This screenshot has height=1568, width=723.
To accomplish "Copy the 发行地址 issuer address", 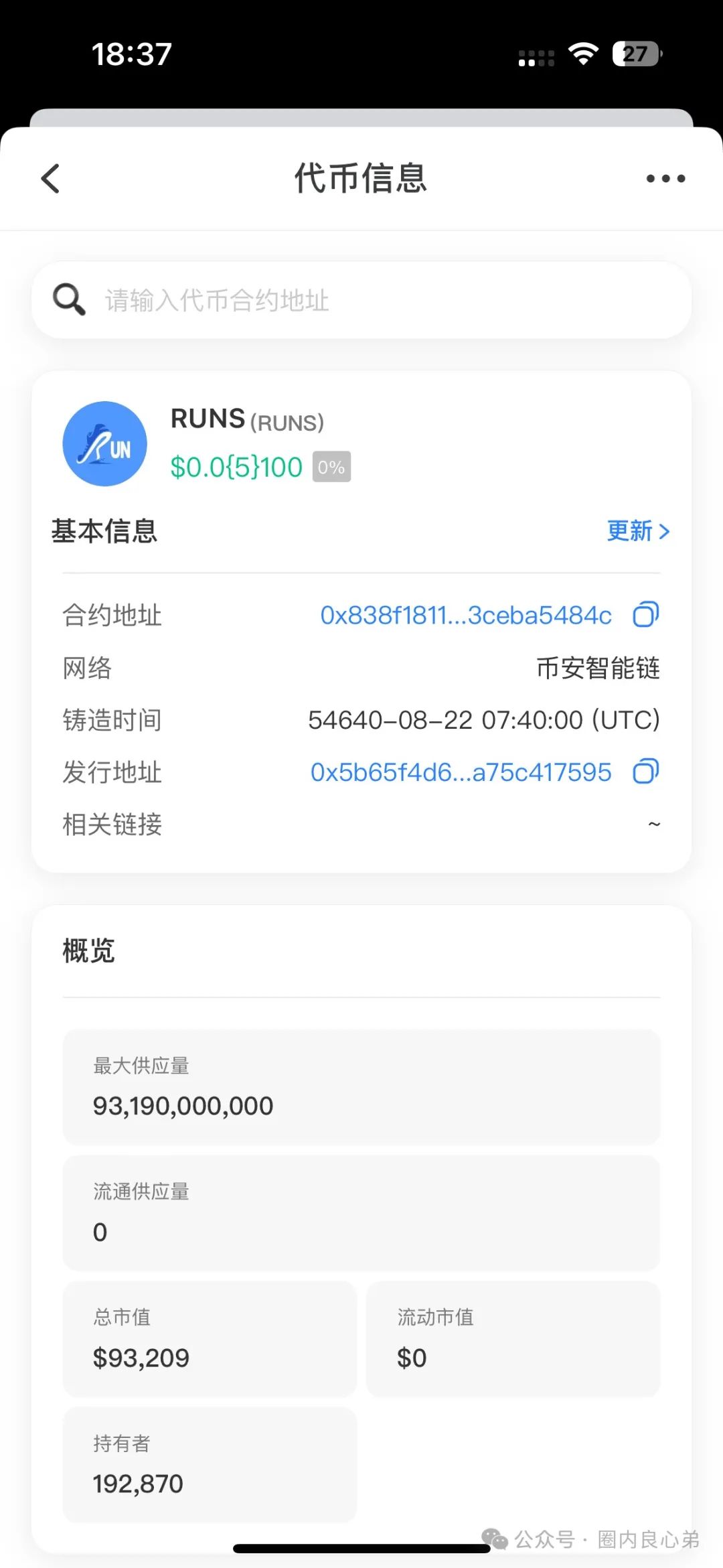I will point(646,772).
